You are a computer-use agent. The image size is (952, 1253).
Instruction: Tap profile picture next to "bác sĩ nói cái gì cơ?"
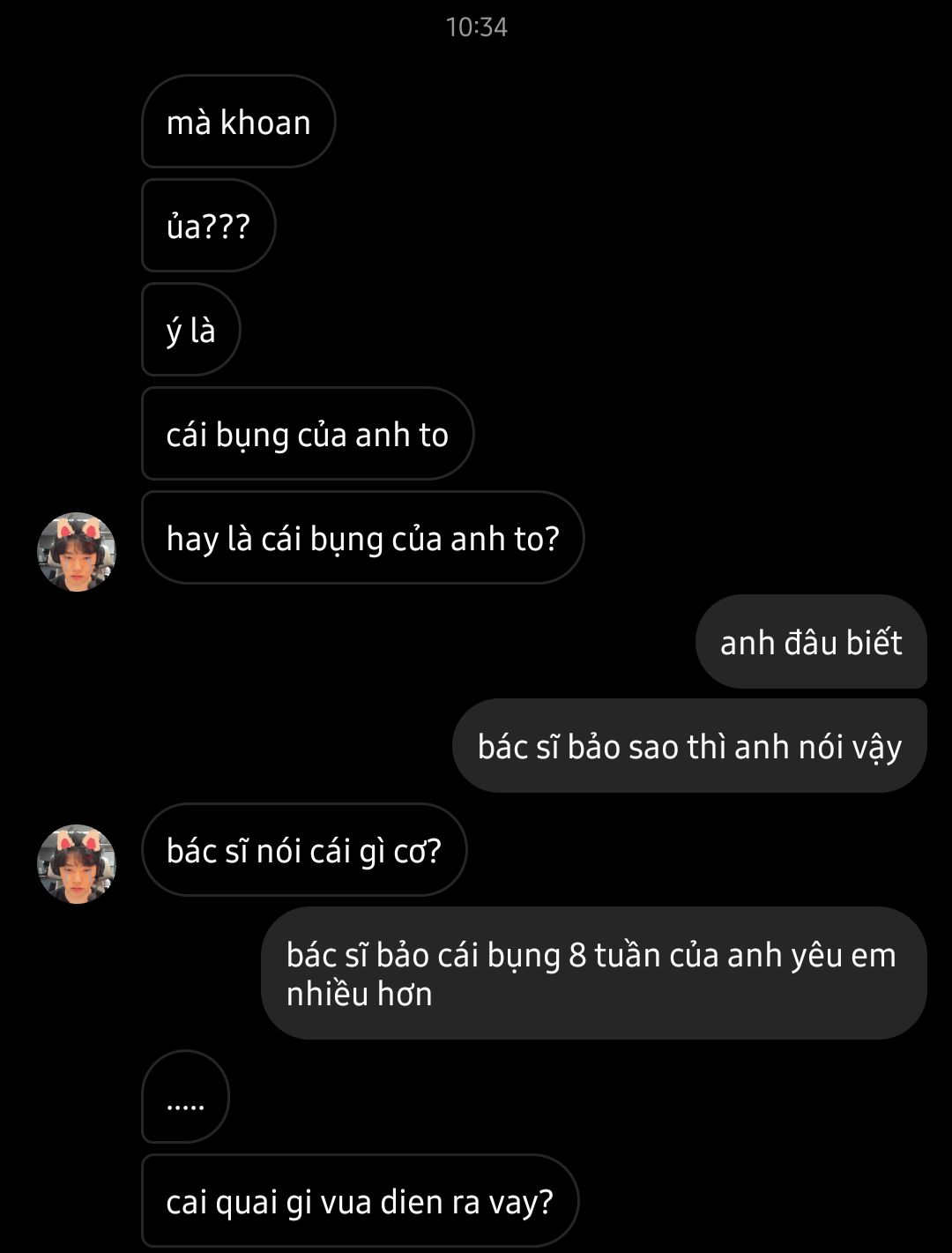coord(77,864)
